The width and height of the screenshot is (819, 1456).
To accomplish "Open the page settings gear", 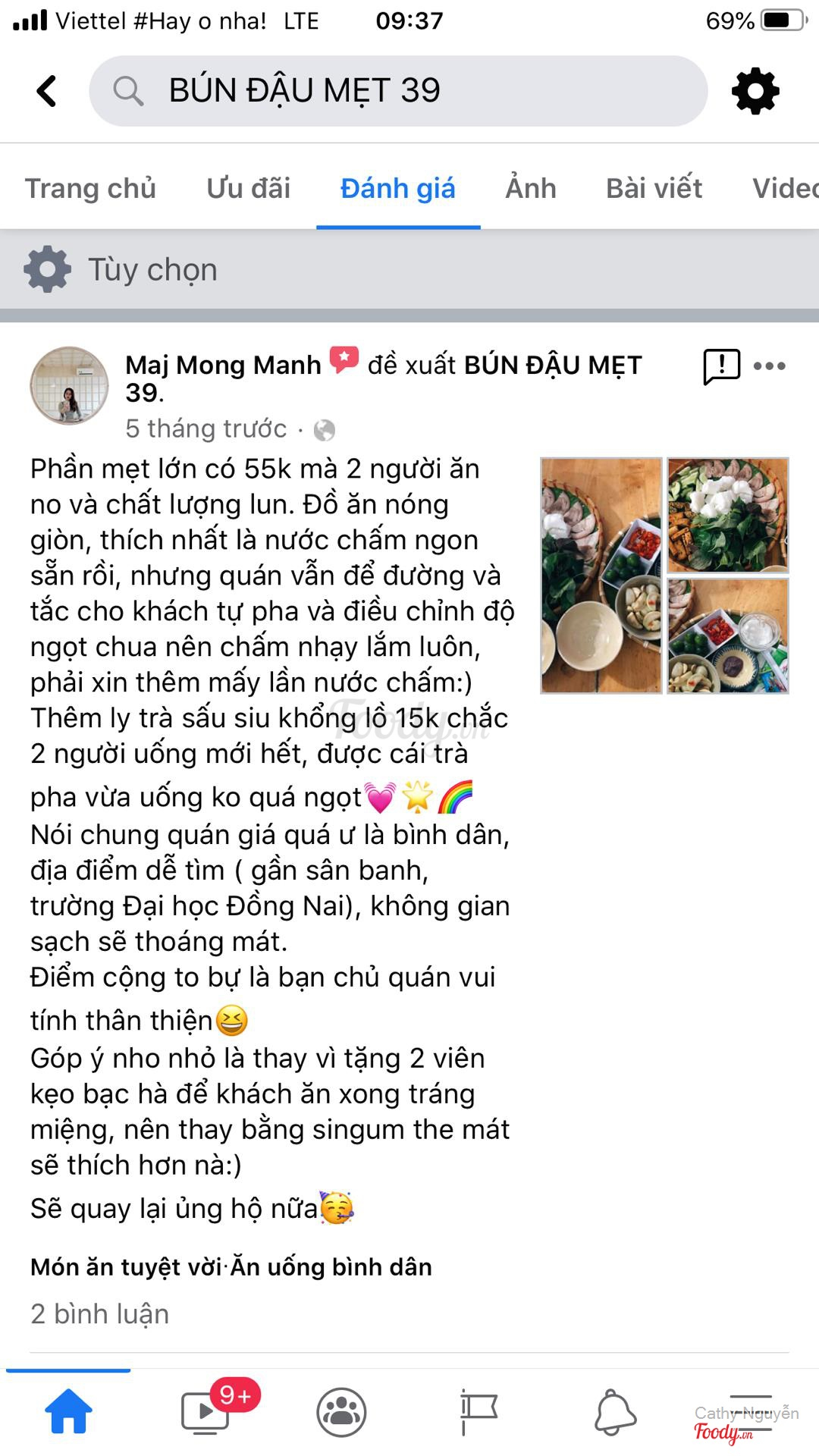I will (755, 91).
